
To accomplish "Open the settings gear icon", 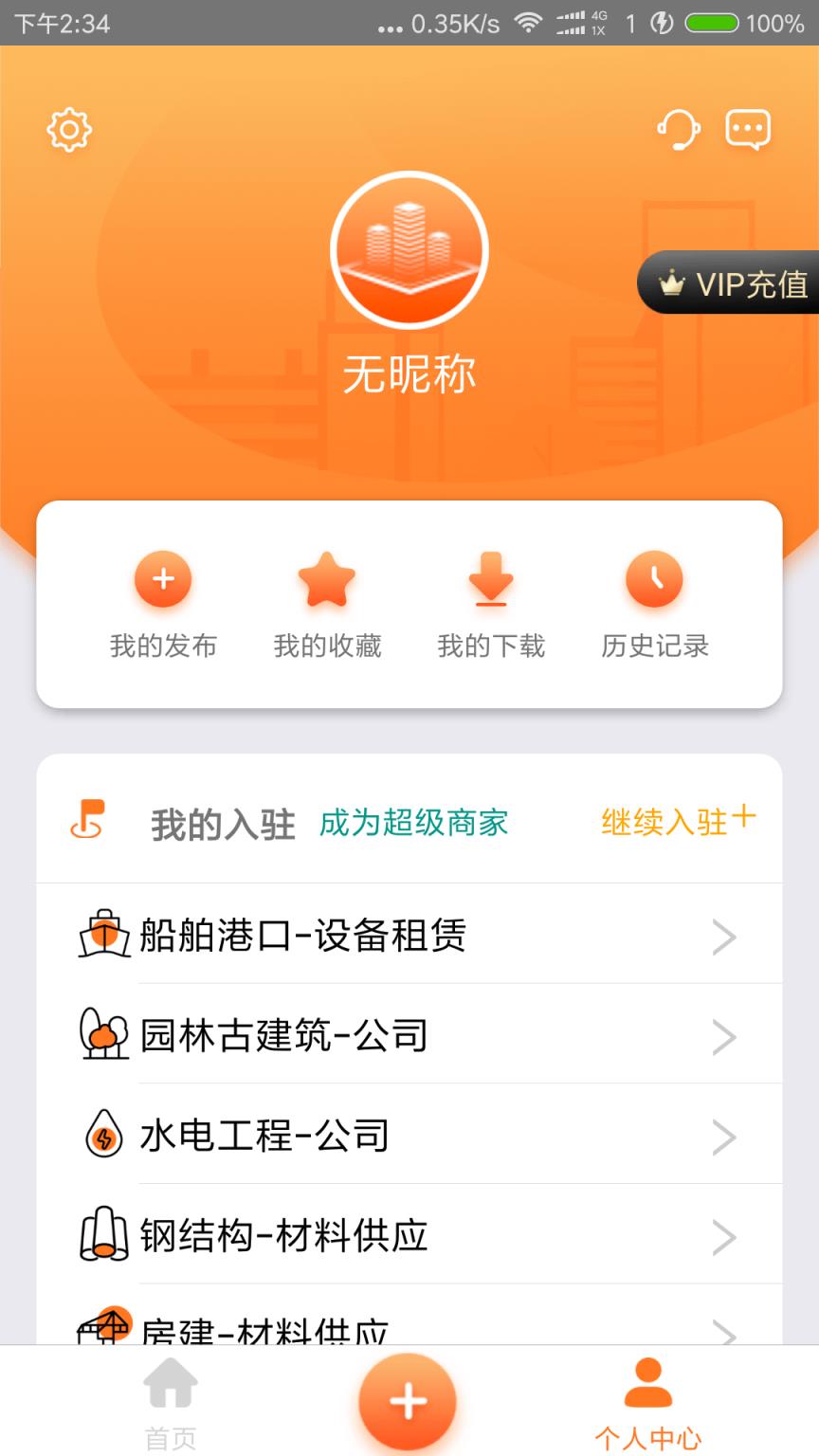I will click(x=69, y=131).
